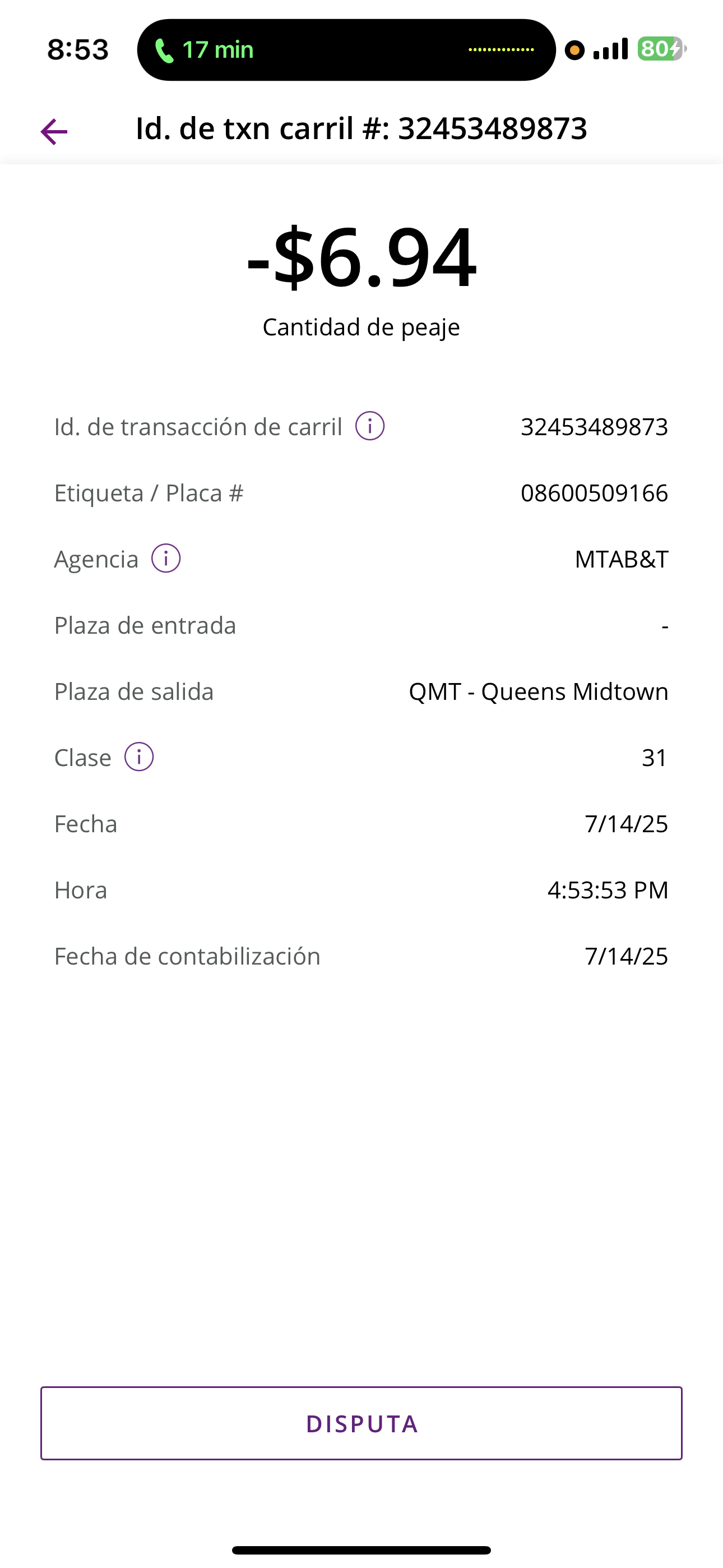This screenshot has height=1568, width=723.
Task: Show info about Agencia
Action: click(x=166, y=558)
